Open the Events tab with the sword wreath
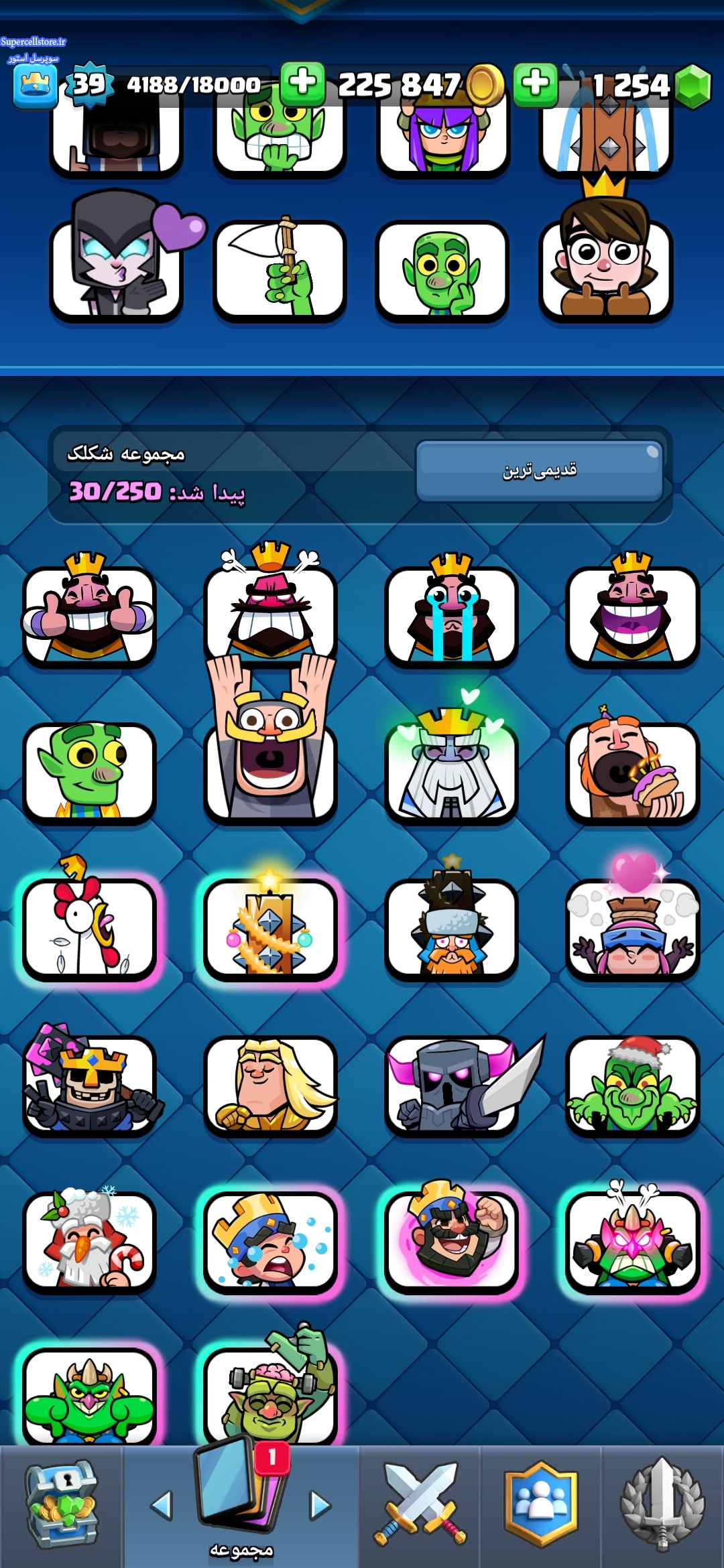724x1568 pixels. point(662,1505)
